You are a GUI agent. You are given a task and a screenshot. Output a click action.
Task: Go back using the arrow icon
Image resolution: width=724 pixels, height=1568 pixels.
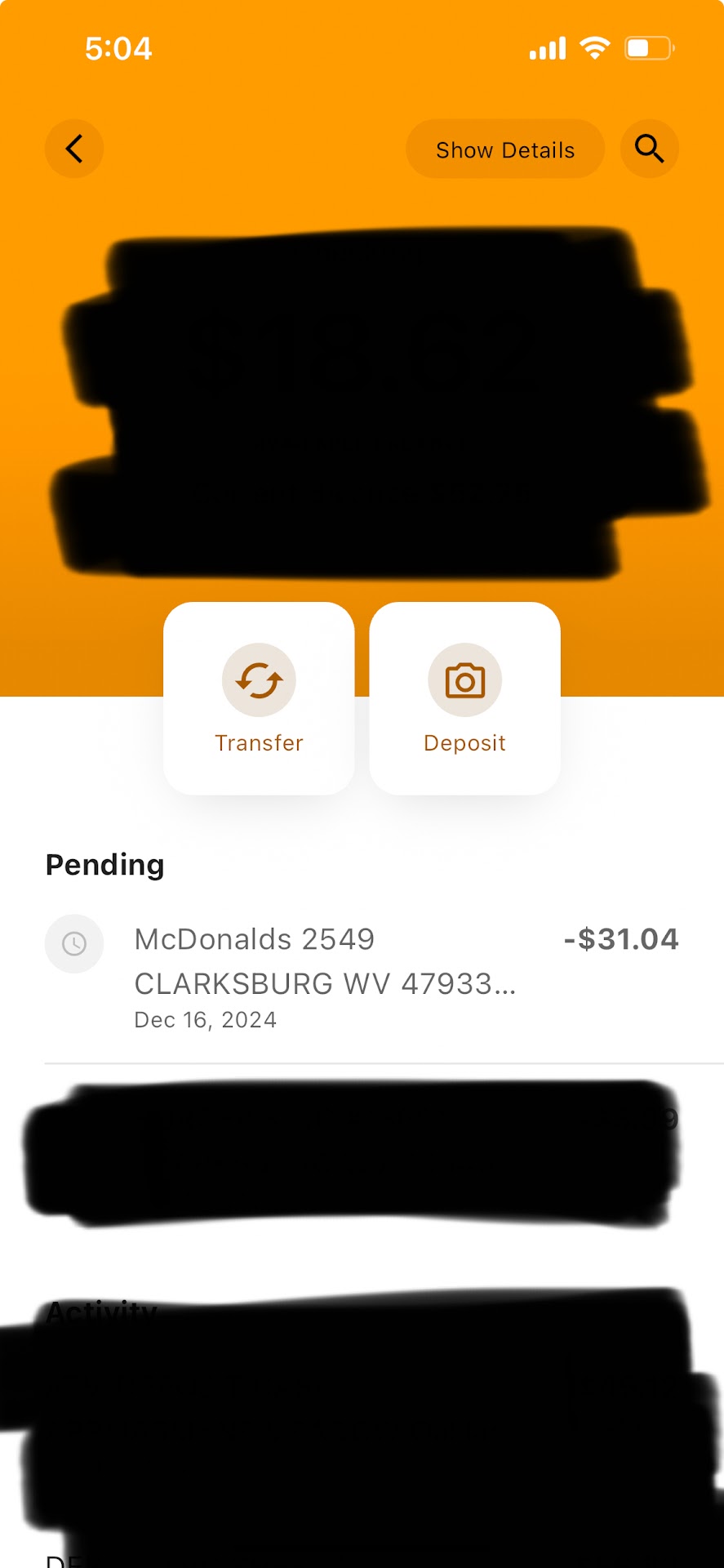(74, 149)
